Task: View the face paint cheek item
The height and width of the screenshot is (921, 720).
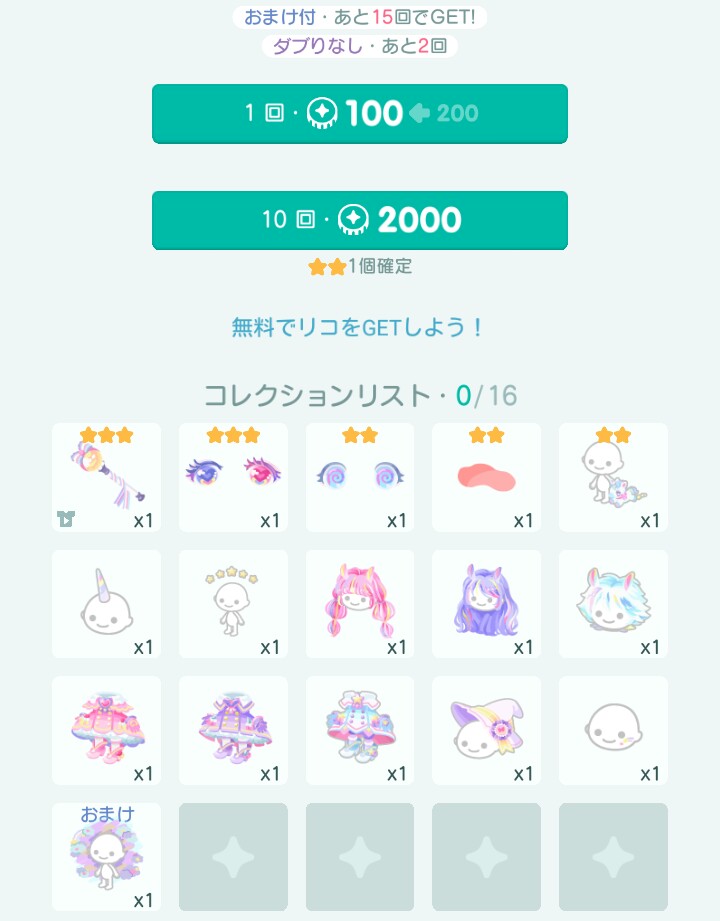Action: pyautogui.click(x=613, y=731)
